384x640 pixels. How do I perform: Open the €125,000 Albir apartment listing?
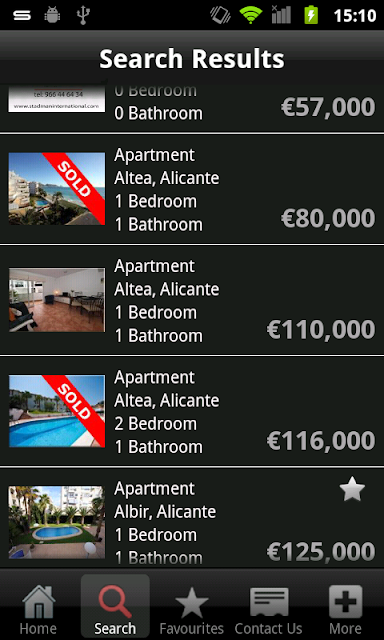coord(192,518)
